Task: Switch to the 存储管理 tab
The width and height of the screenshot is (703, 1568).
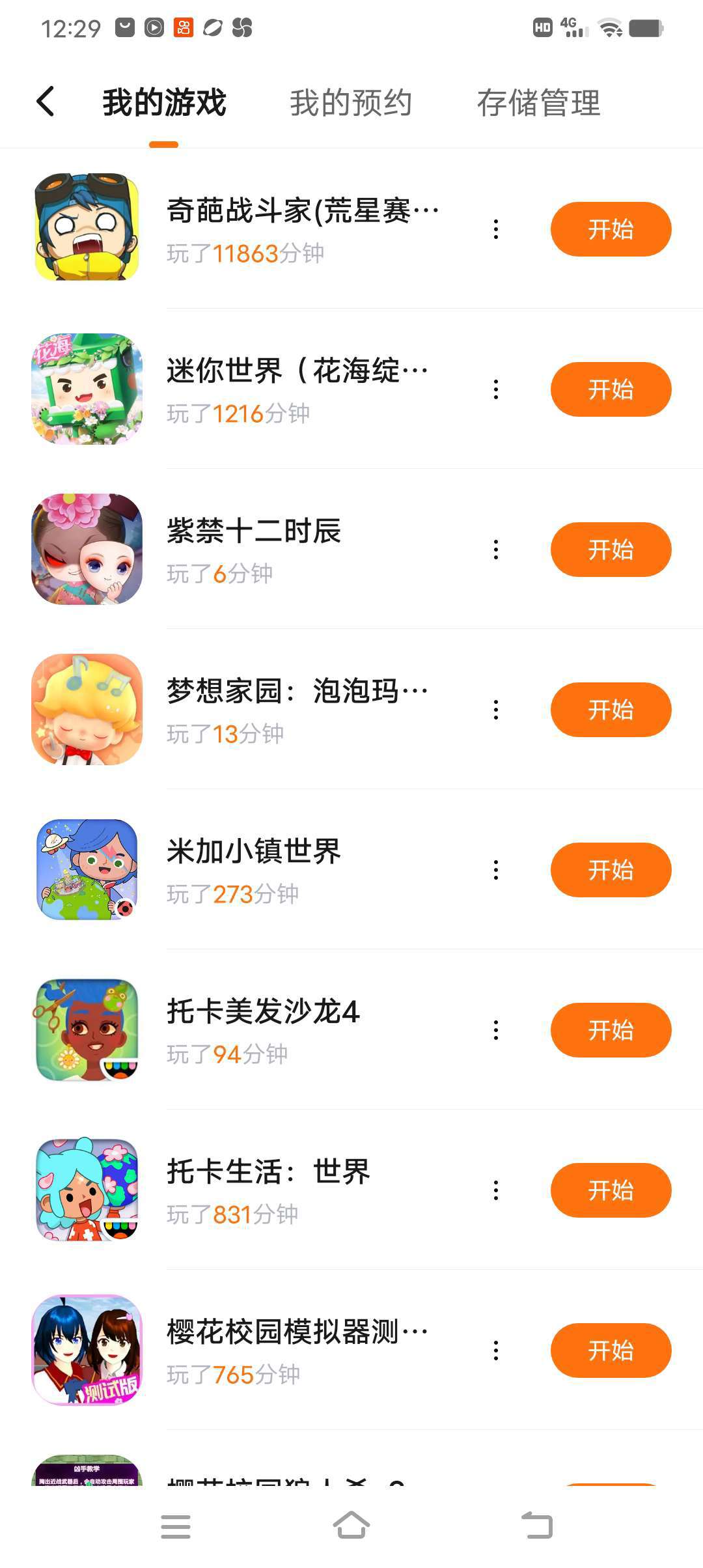Action: tap(538, 103)
